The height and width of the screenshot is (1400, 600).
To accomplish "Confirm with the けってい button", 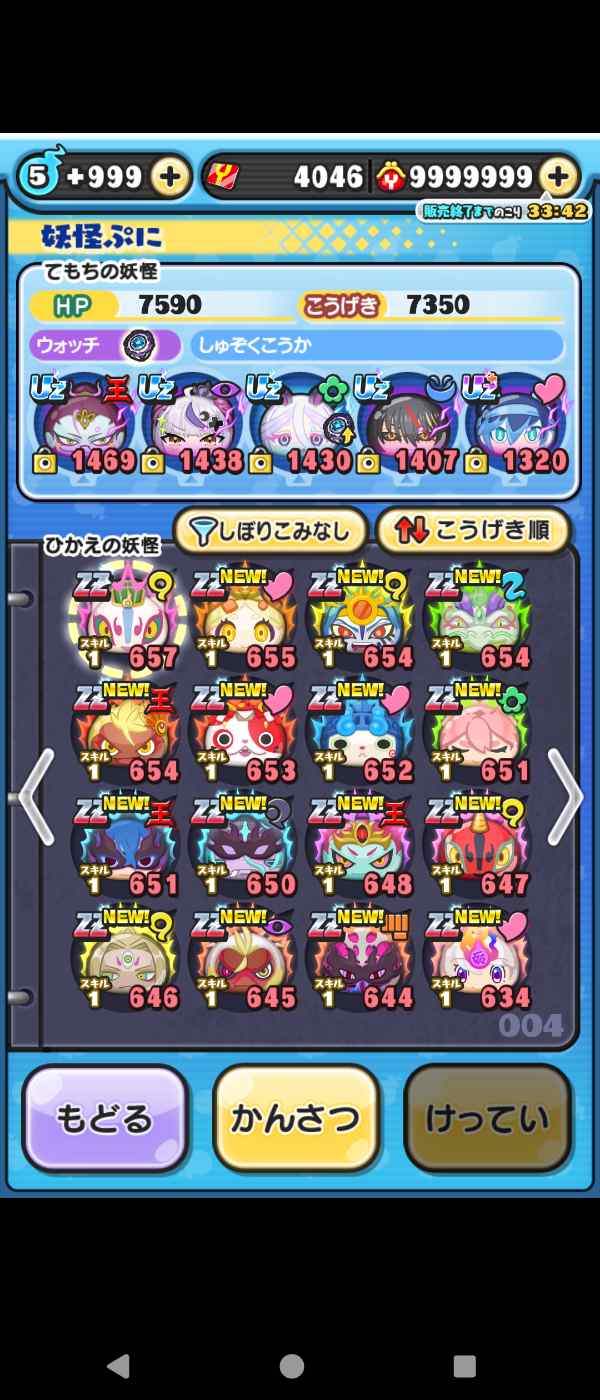I will [x=487, y=1118].
